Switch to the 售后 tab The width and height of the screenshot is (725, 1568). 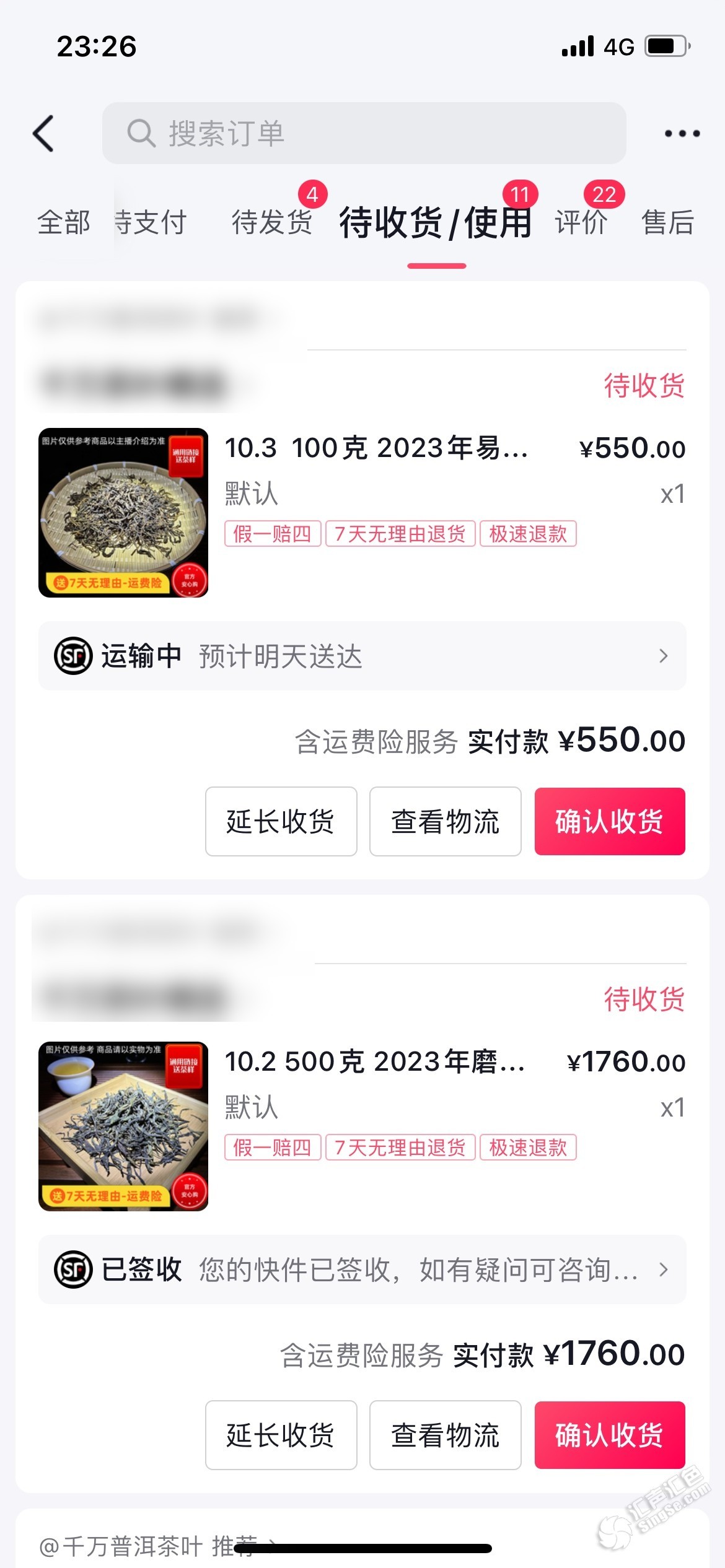[667, 222]
